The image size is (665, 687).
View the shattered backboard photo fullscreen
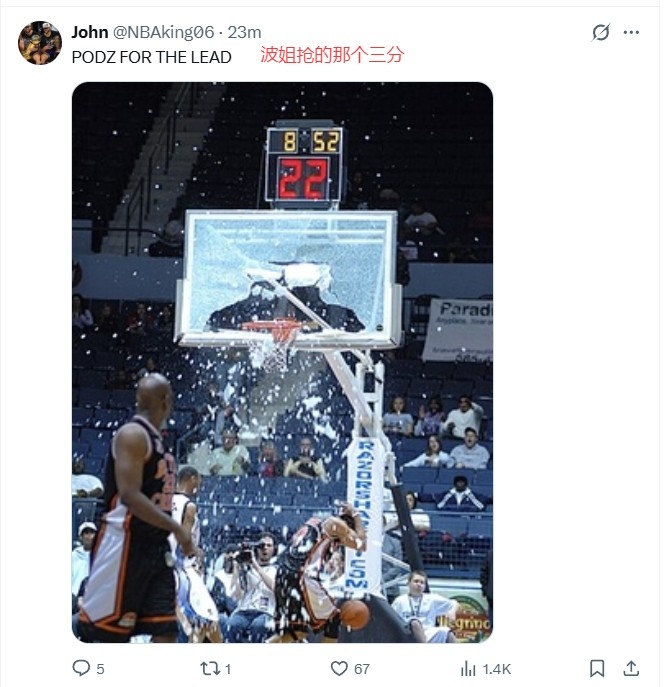coord(282,360)
